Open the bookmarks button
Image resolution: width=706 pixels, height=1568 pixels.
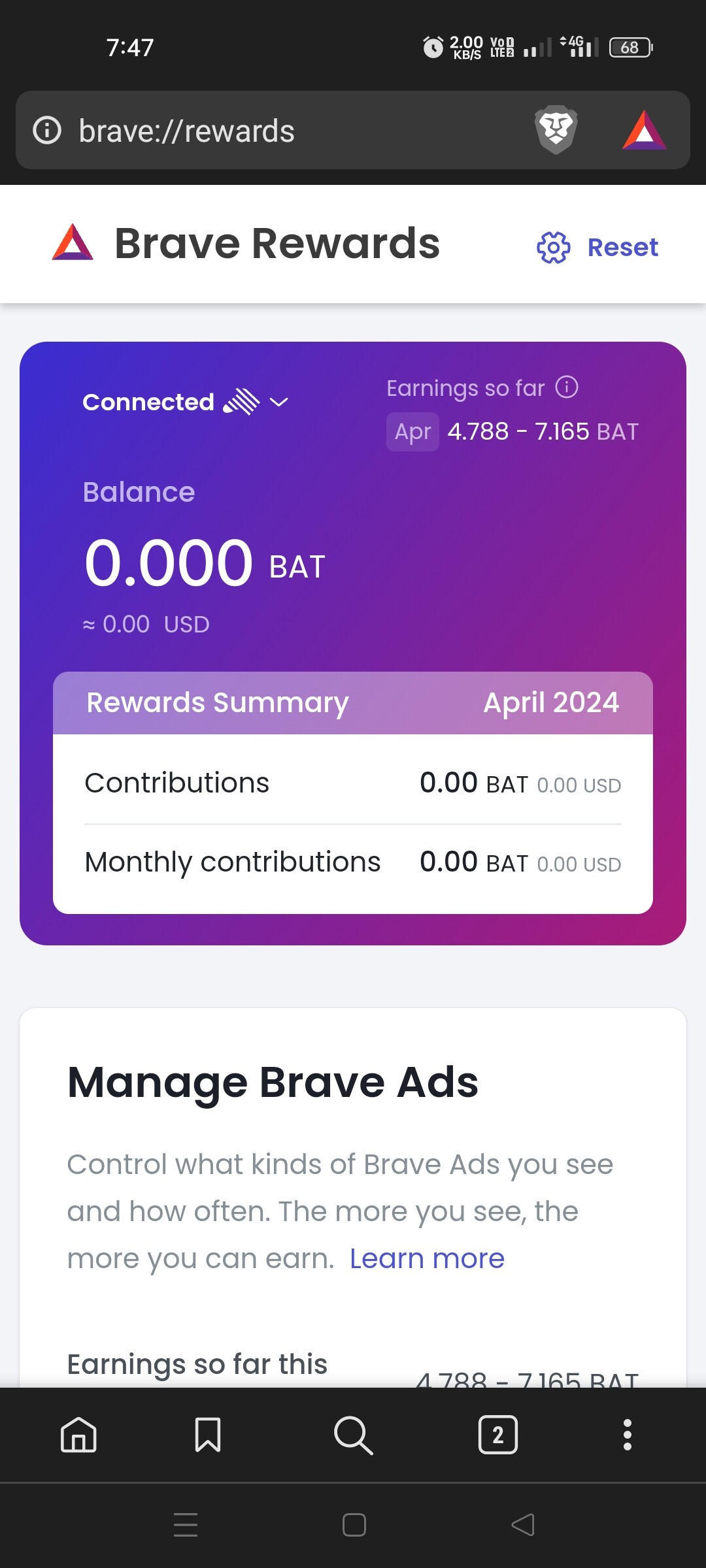coord(208,1435)
